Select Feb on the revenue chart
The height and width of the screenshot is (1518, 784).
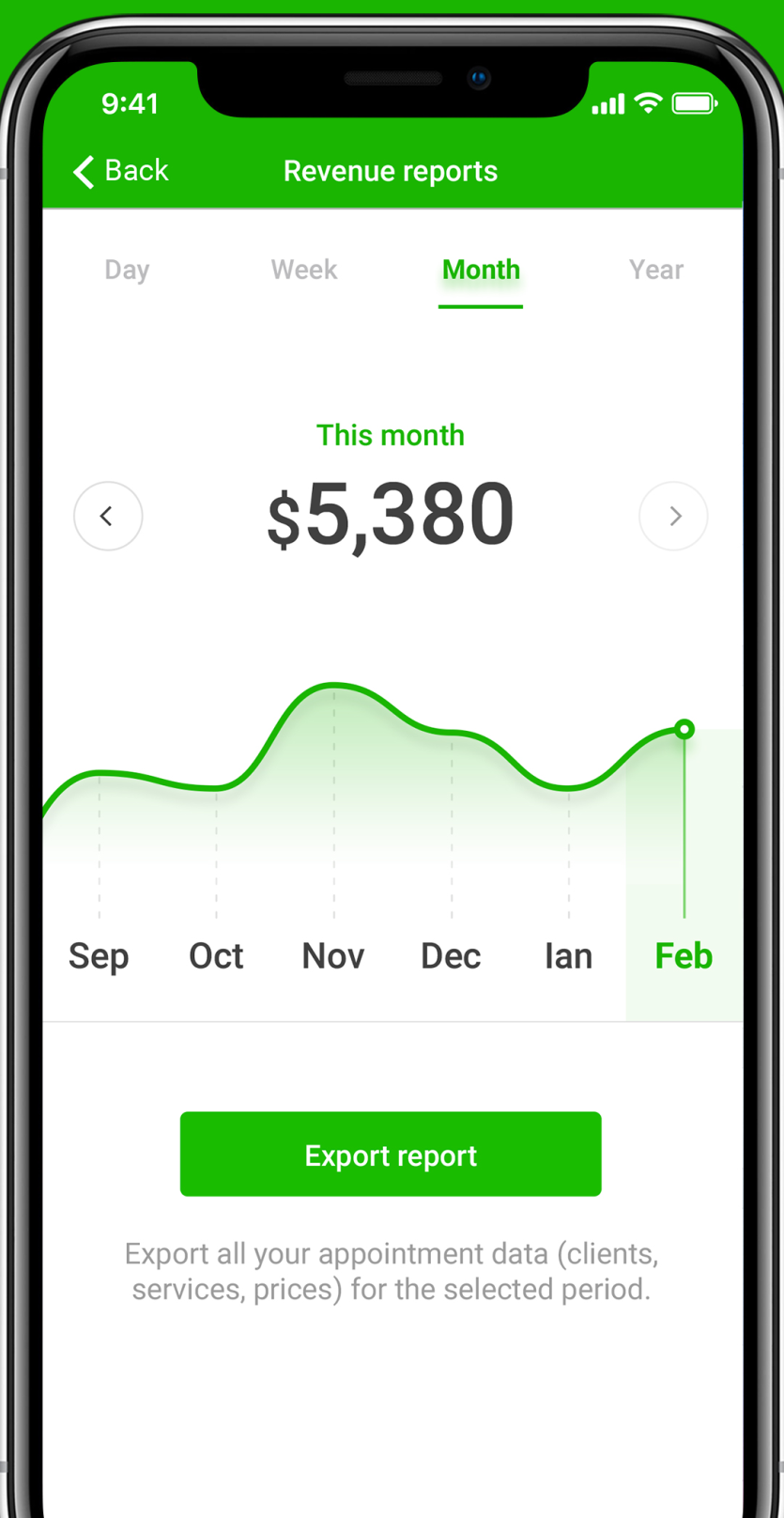click(684, 955)
